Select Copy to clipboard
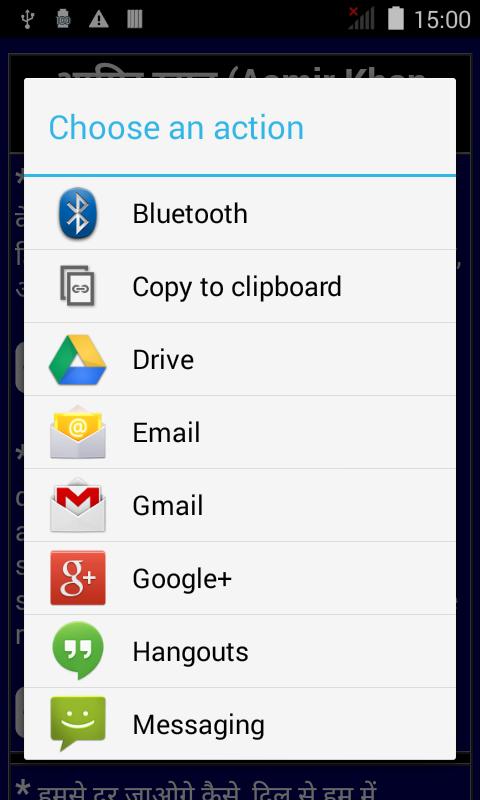480x800 pixels. pyautogui.click(x=240, y=286)
